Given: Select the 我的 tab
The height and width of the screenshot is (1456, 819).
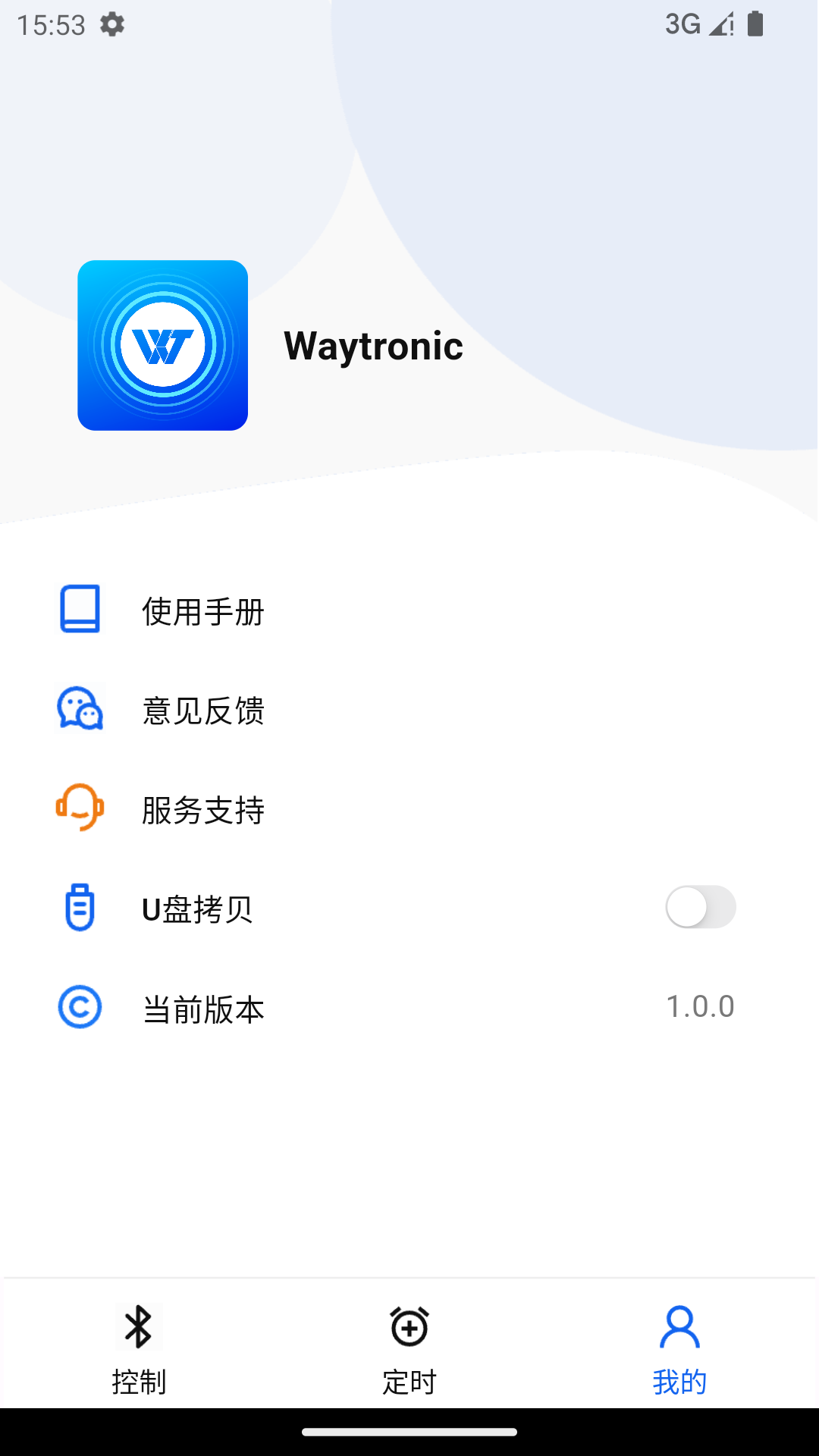Looking at the screenshot, I should [679, 1357].
